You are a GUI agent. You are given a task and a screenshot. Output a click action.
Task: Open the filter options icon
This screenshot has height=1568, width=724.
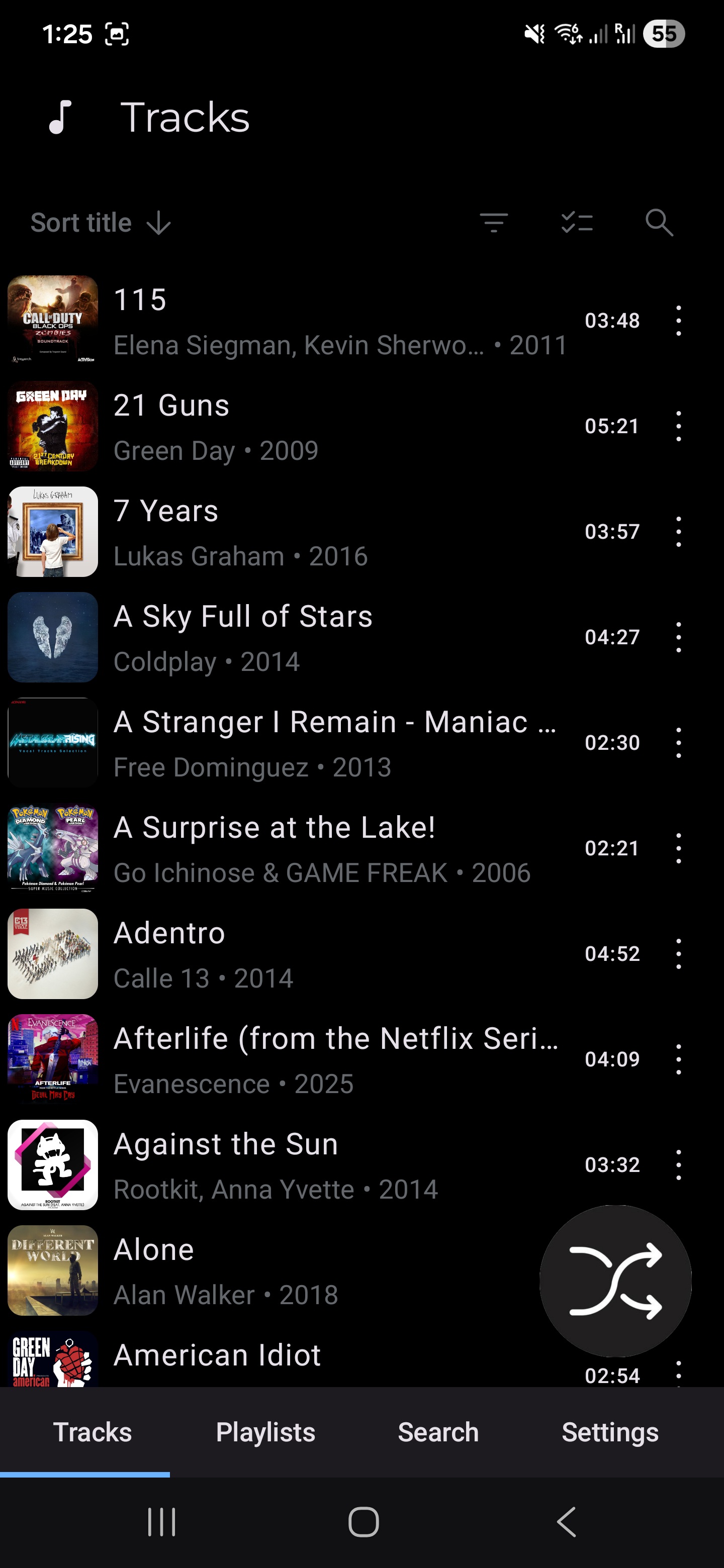493,223
